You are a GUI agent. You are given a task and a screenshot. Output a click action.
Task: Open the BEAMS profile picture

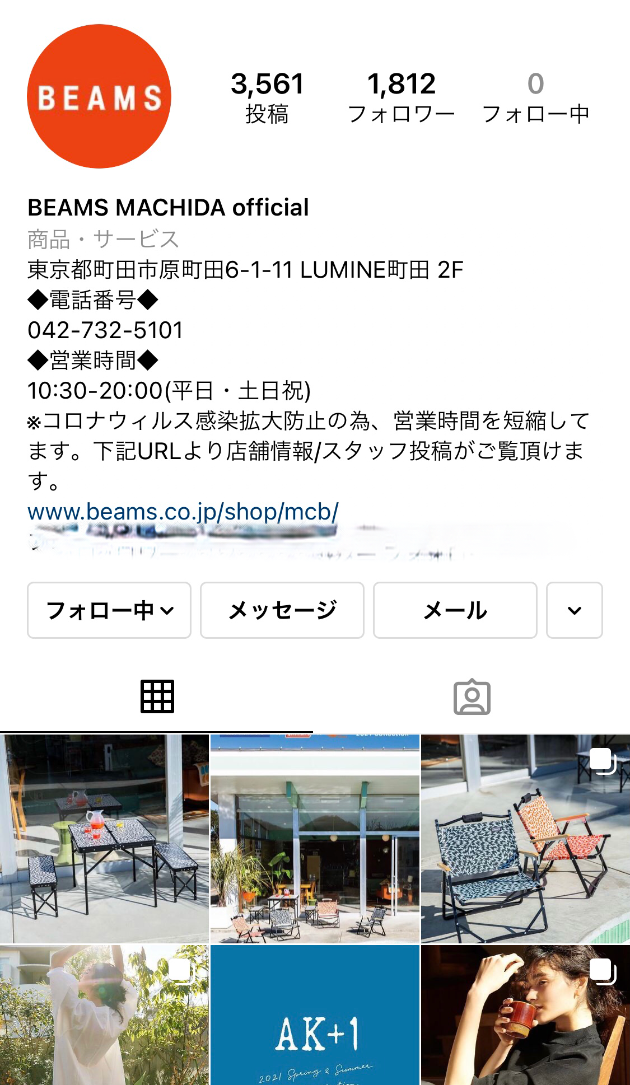pos(99,97)
